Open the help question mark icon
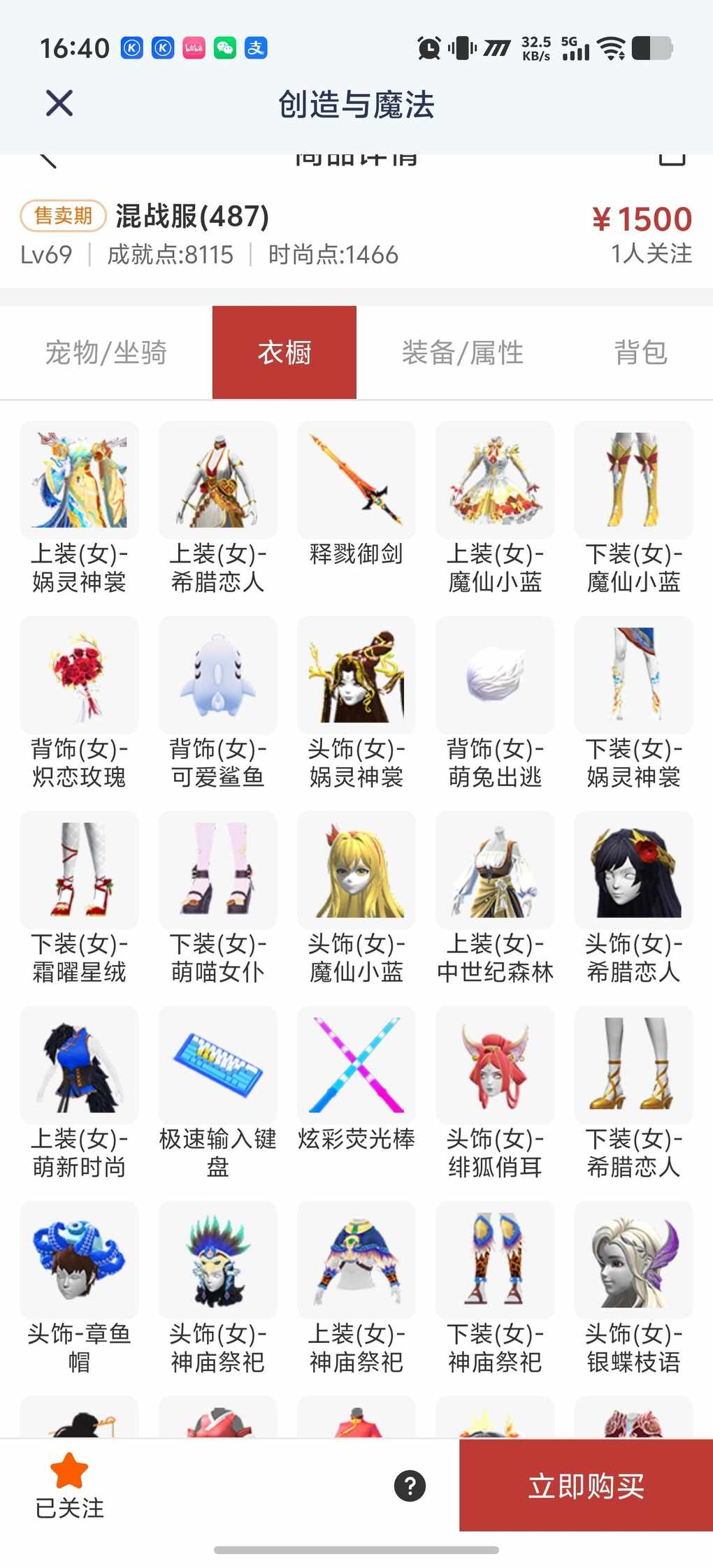The height and width of the screenshot is (1568, 713). [x=410, y=1486]
